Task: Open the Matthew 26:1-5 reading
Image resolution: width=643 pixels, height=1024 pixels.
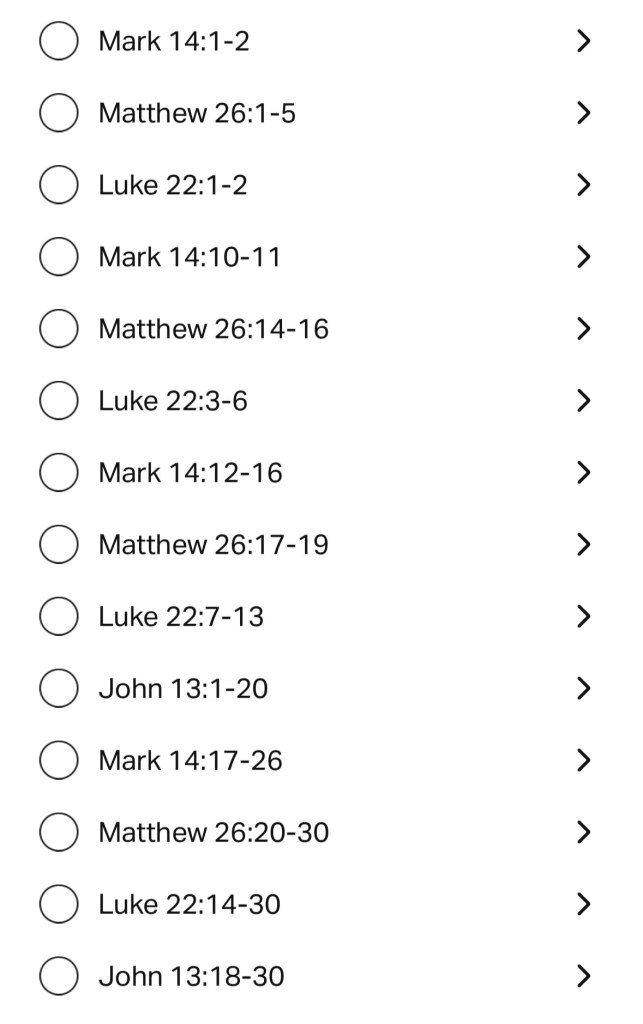Action: (x=197, y=113)
